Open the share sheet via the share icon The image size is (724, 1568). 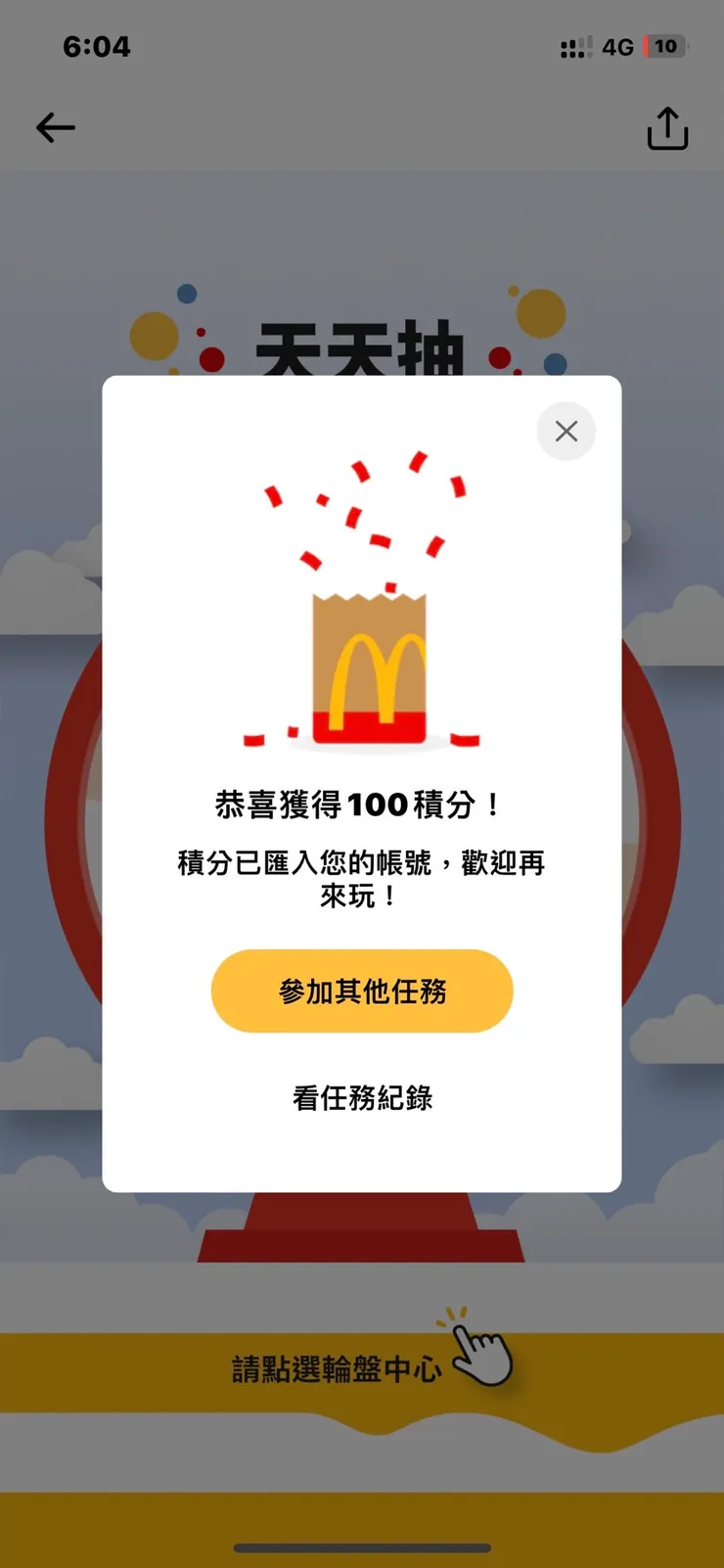(666, 127)
